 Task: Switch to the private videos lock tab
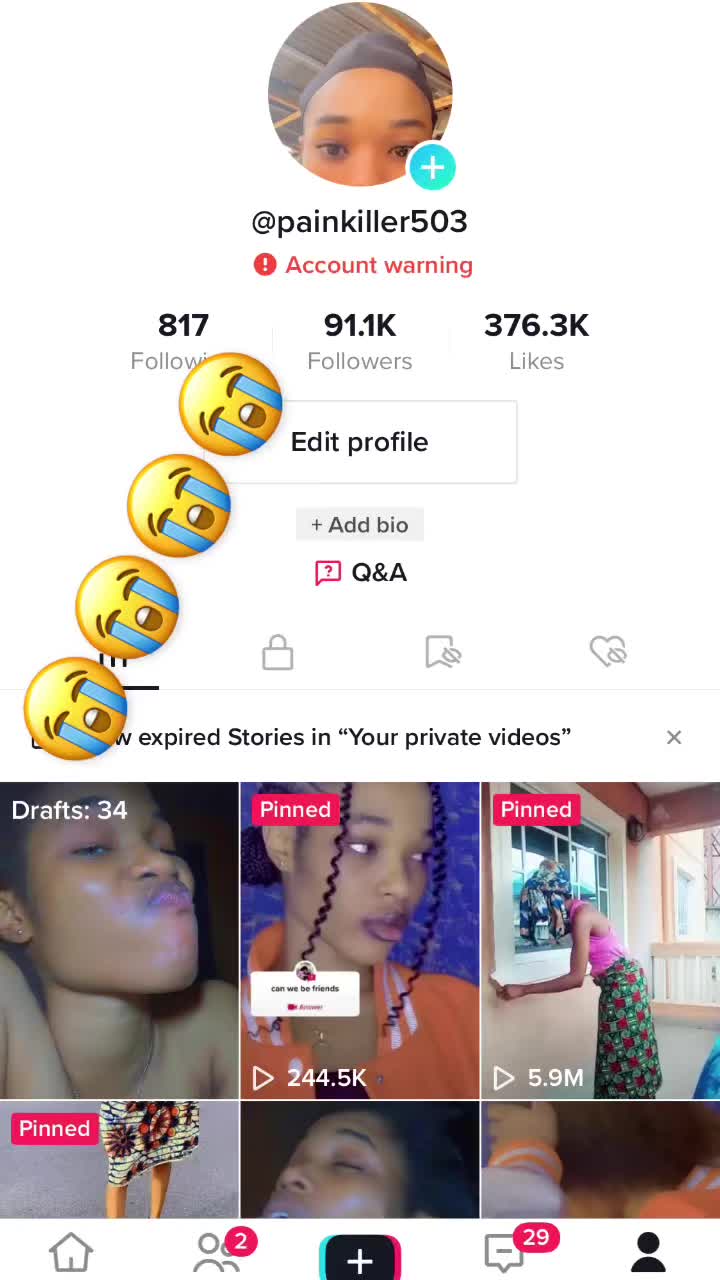[277, 653]
